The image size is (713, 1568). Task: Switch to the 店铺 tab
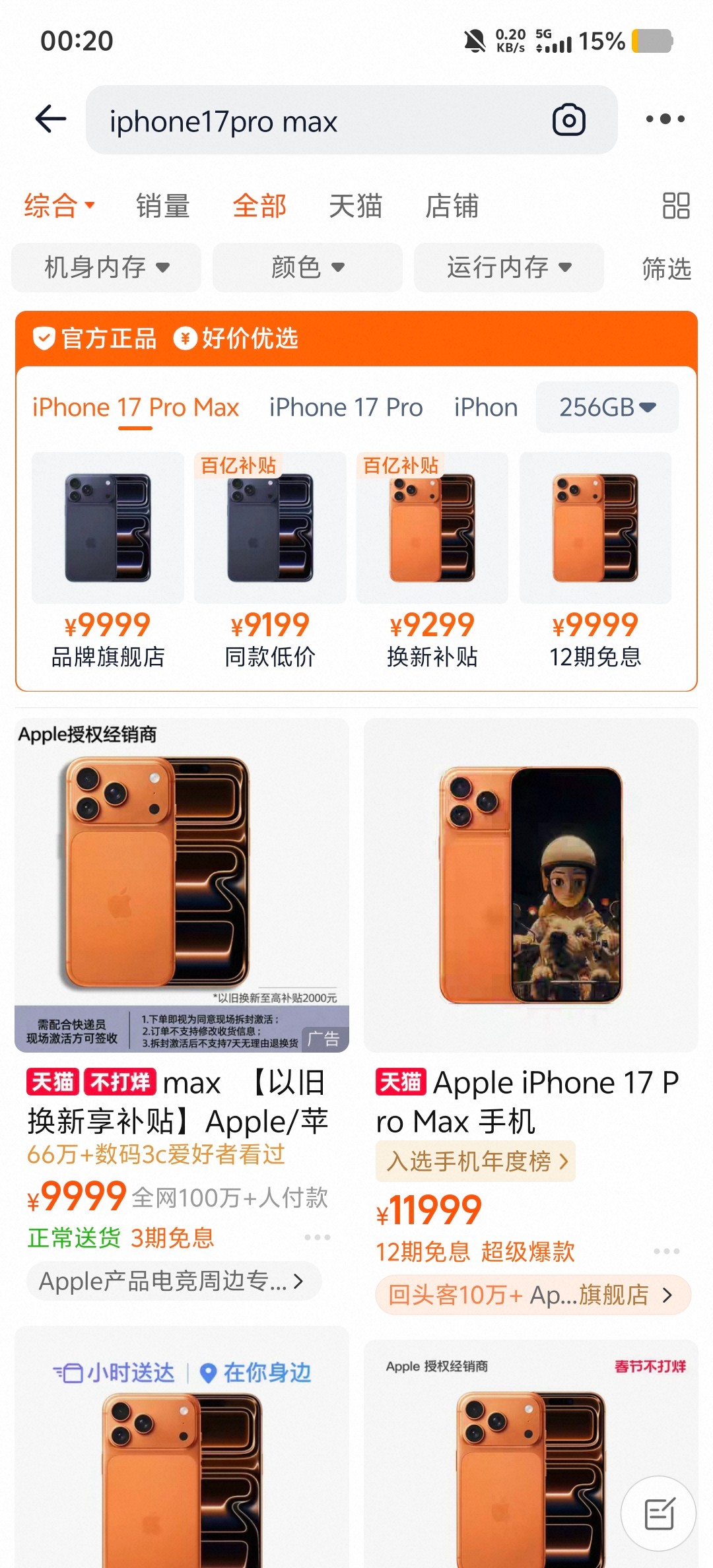click(x=452, y=206)
